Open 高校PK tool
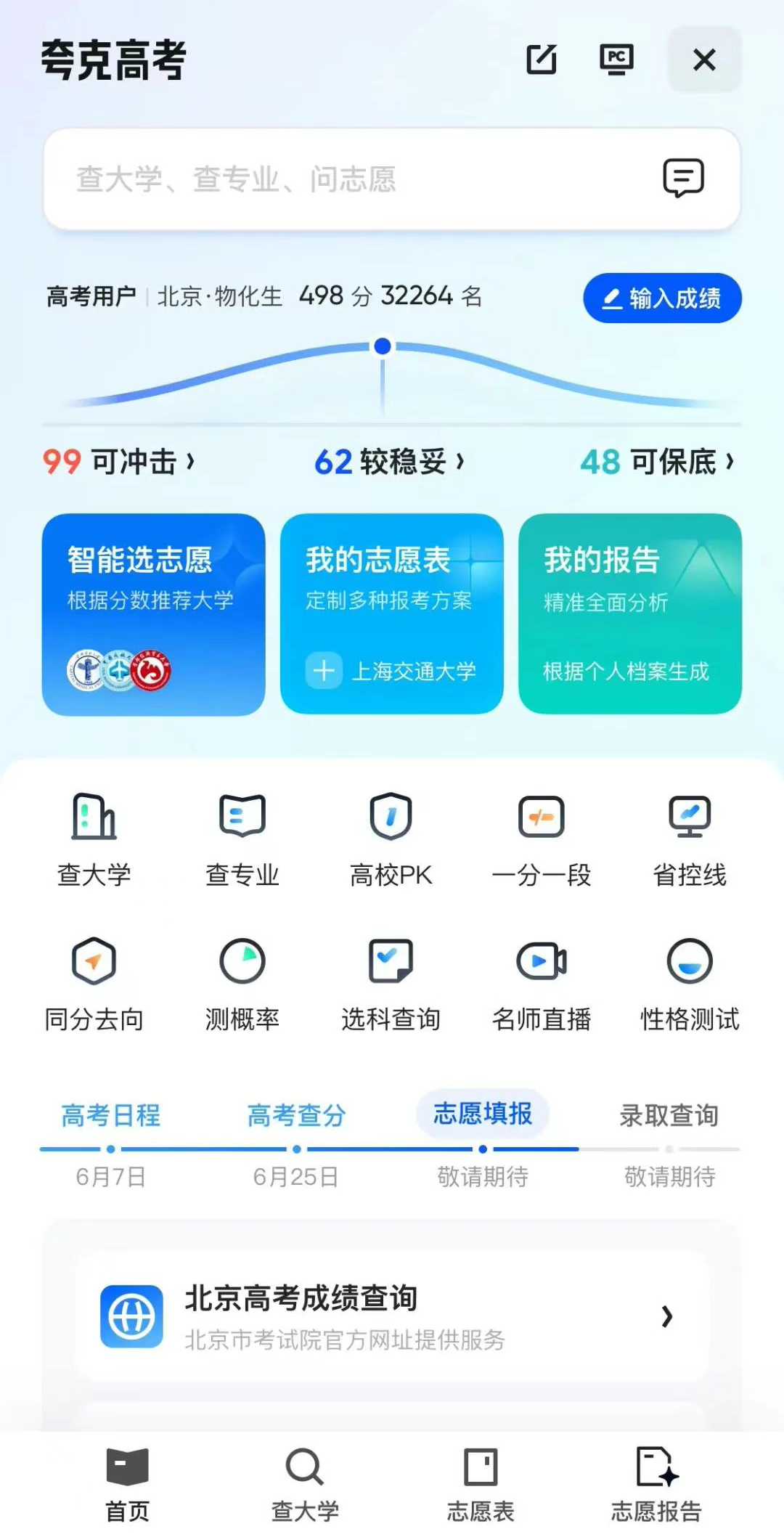The width and height of the screenshot is (784, 1537). (391, 840)
